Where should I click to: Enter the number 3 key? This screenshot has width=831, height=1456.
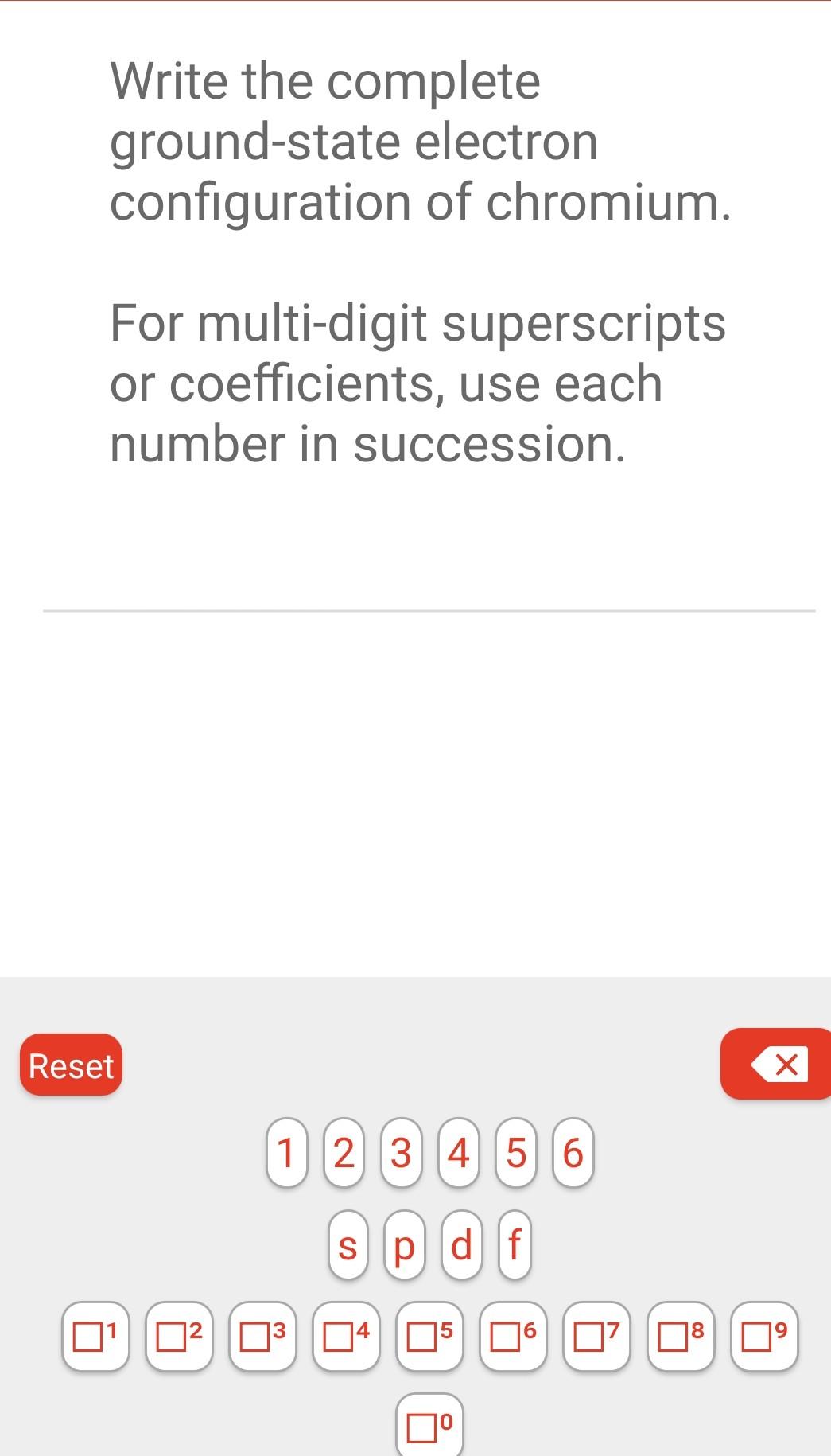point(401,1152)
